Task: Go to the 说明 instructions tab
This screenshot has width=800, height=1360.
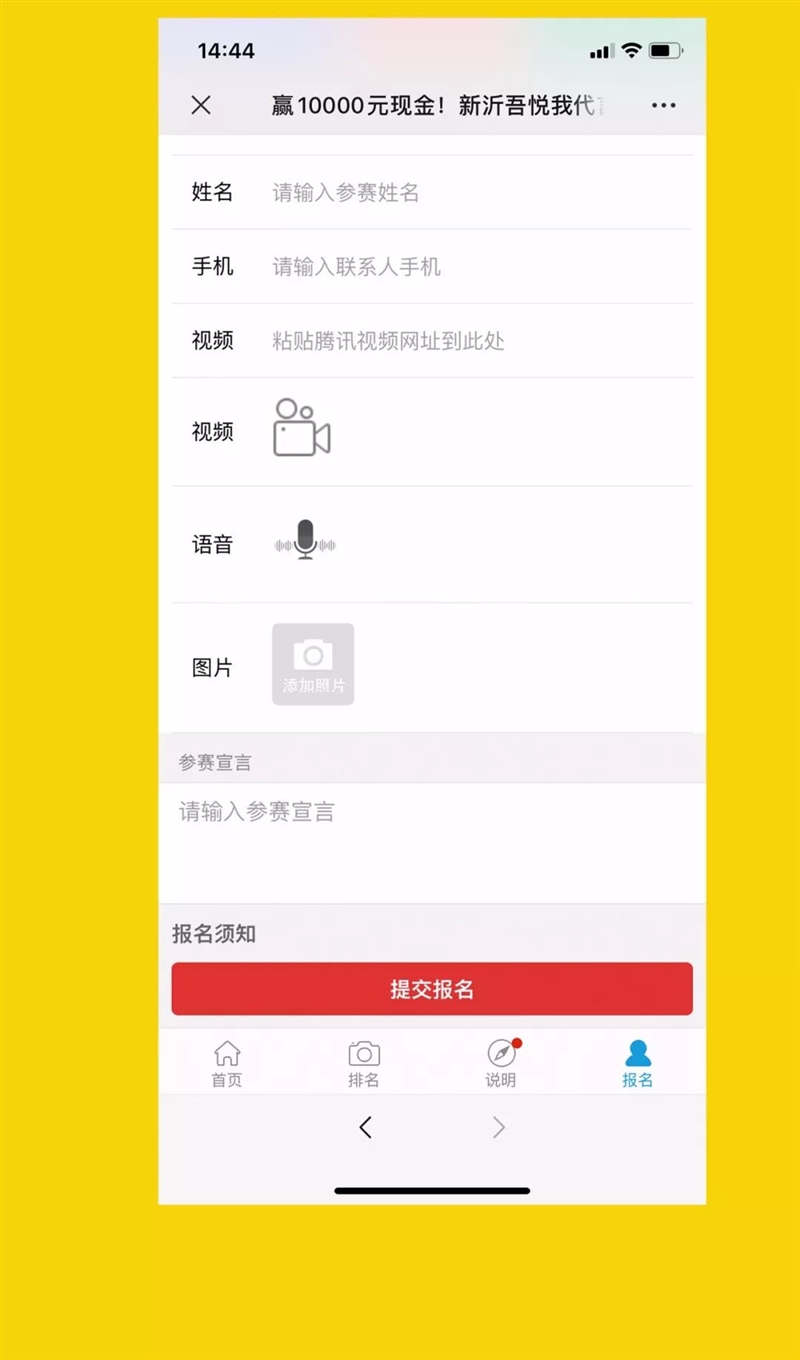Action: tap(501, 1064)
